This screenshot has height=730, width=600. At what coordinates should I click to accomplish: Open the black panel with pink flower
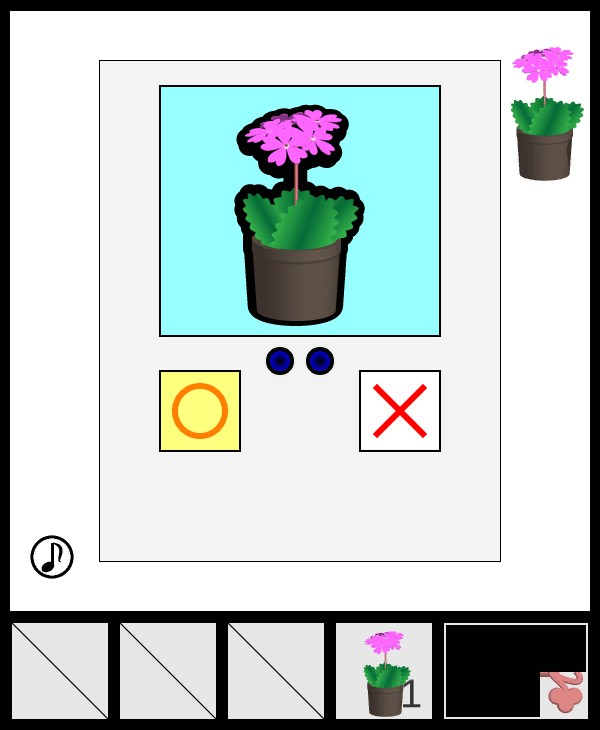(516, 671)
